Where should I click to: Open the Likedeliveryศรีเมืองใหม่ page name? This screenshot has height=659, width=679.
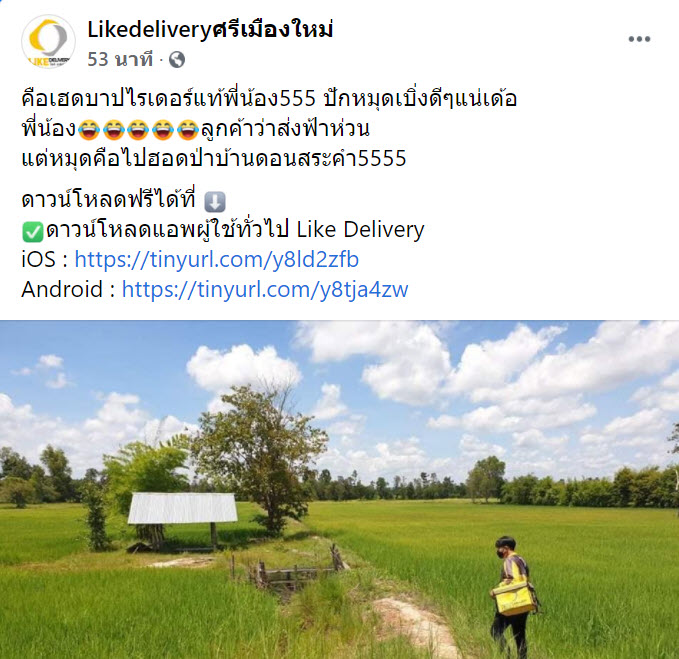[210, 29]
